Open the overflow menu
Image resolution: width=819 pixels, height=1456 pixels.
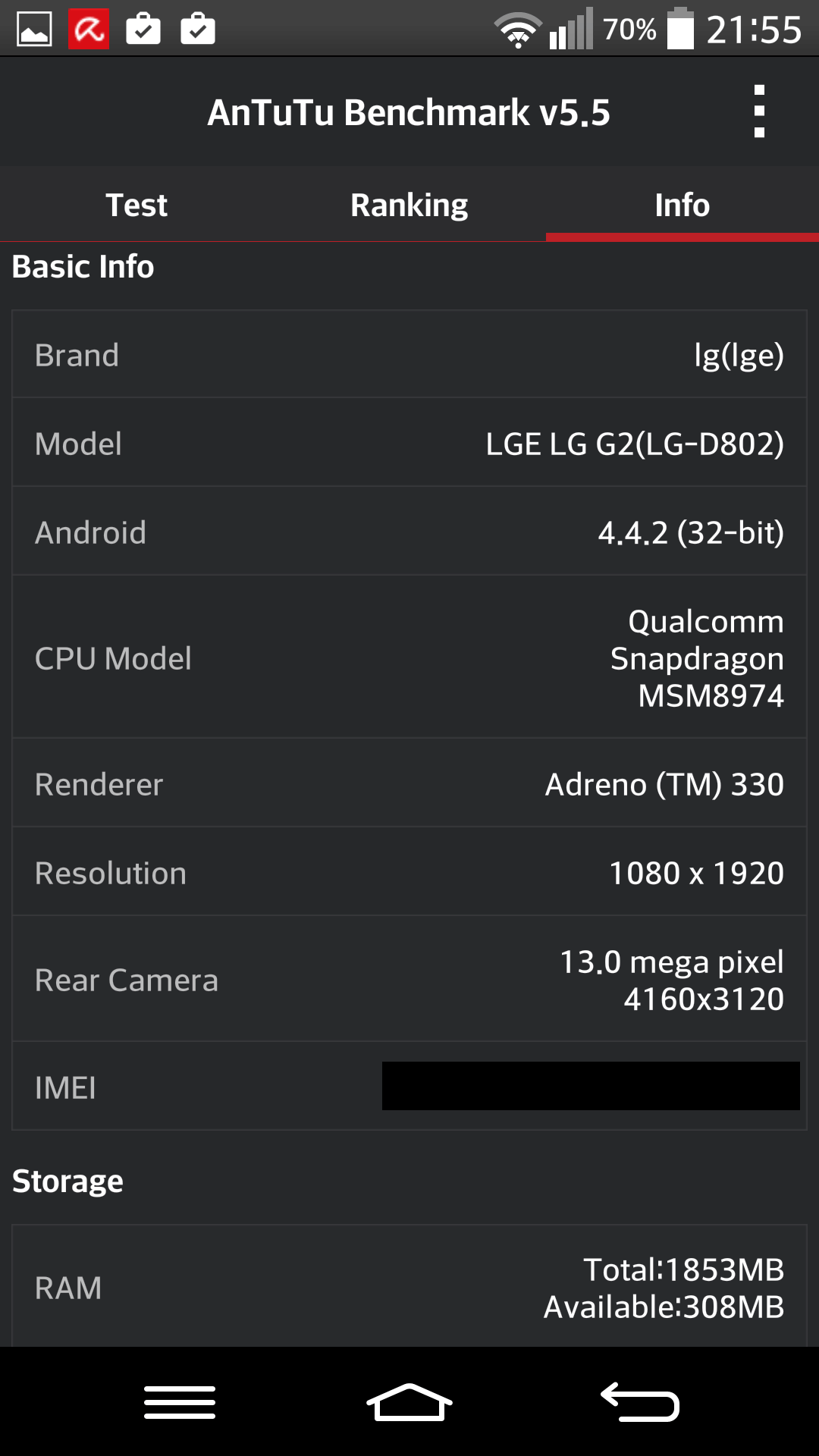759,112
